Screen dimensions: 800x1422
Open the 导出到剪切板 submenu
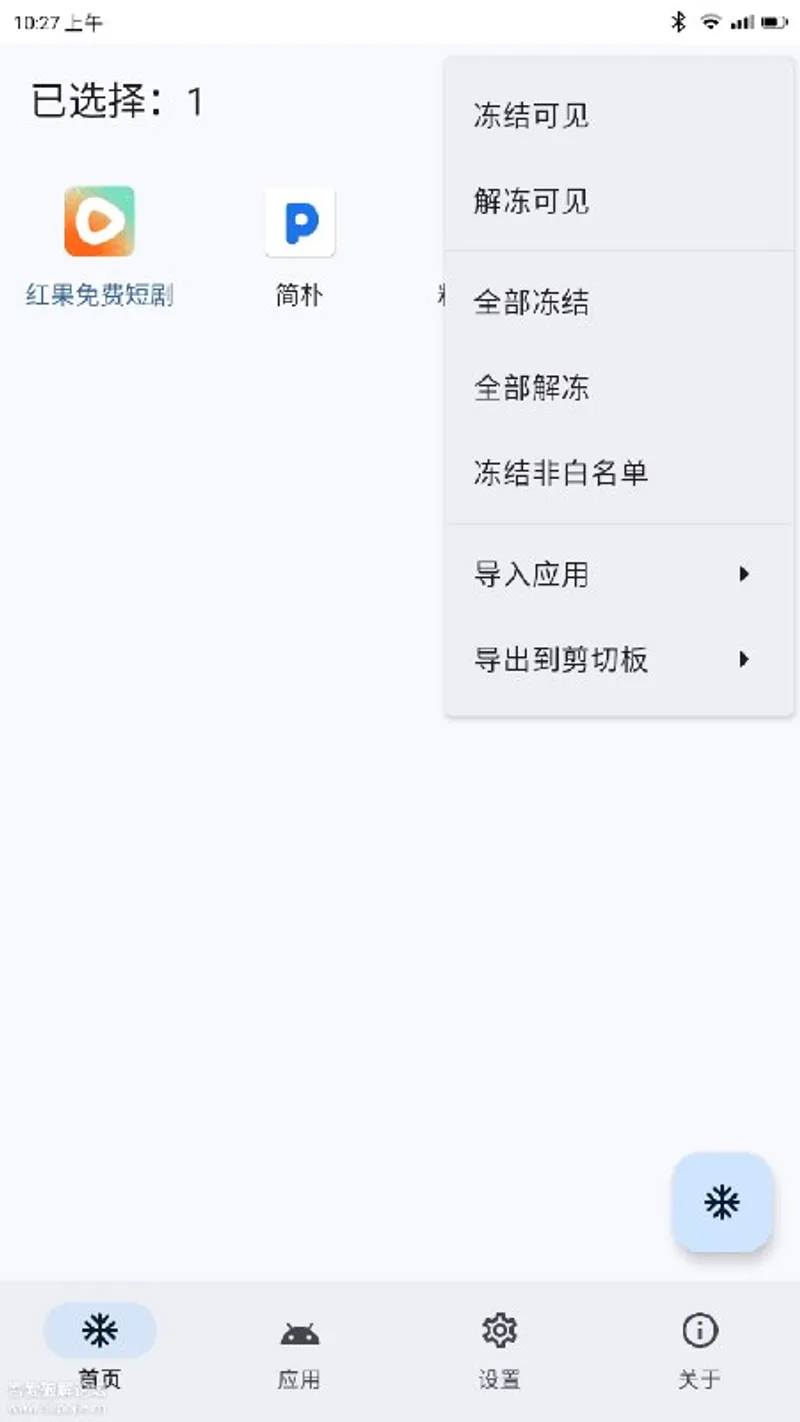coord(561,660)
